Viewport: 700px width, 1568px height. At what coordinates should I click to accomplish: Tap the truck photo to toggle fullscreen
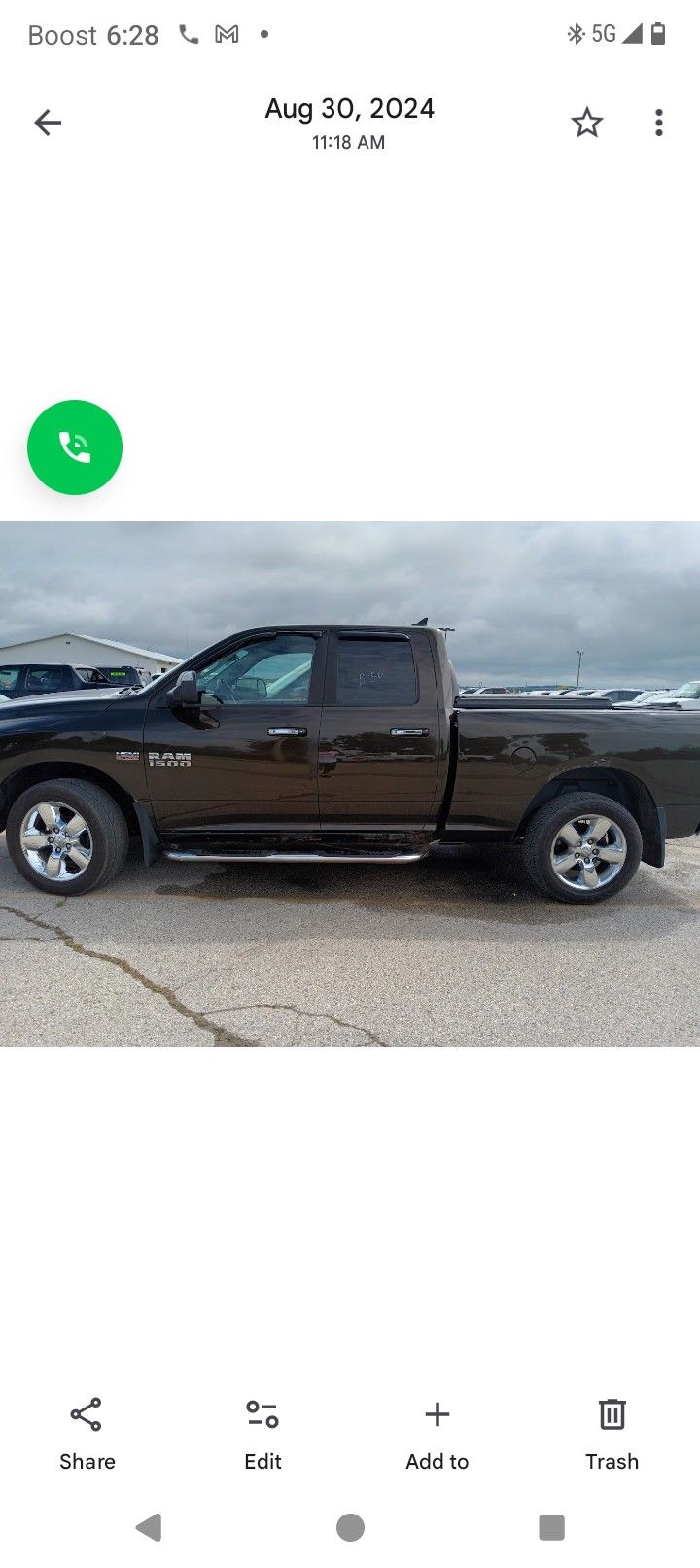click(x=350, y=783)
